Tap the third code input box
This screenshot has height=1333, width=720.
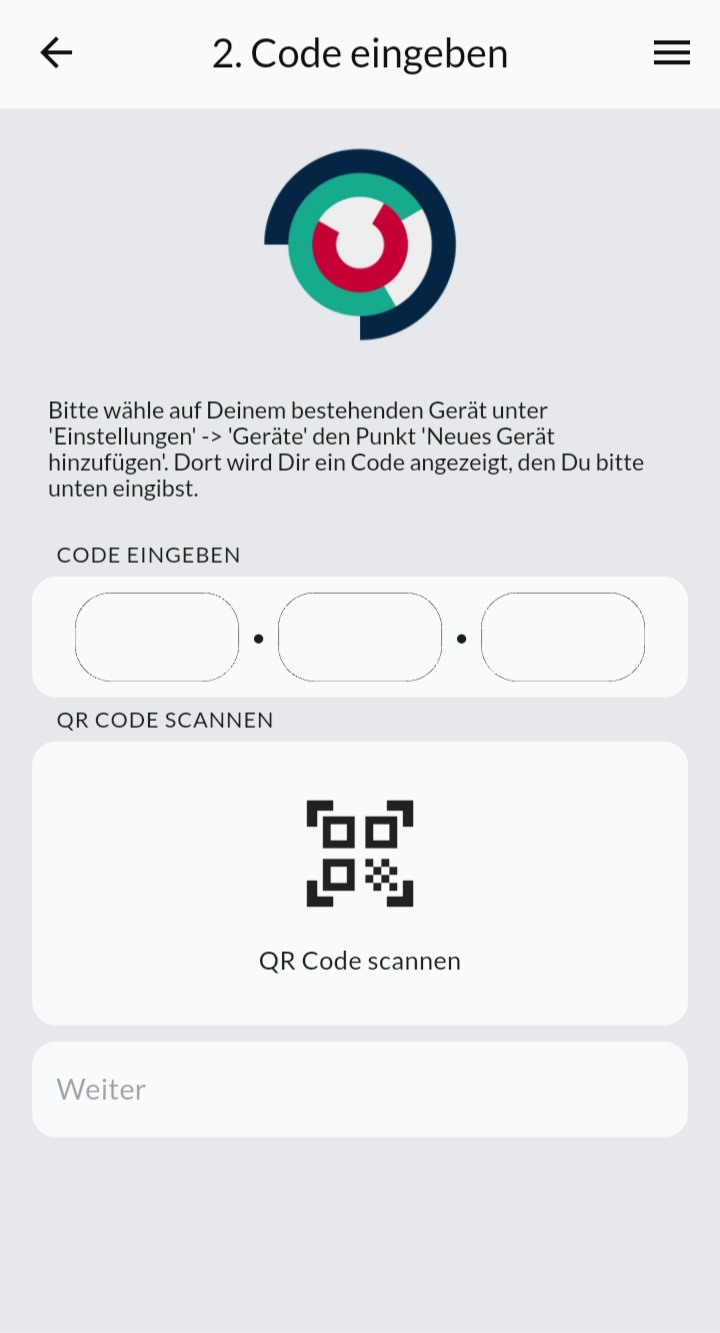pos(563,637)
